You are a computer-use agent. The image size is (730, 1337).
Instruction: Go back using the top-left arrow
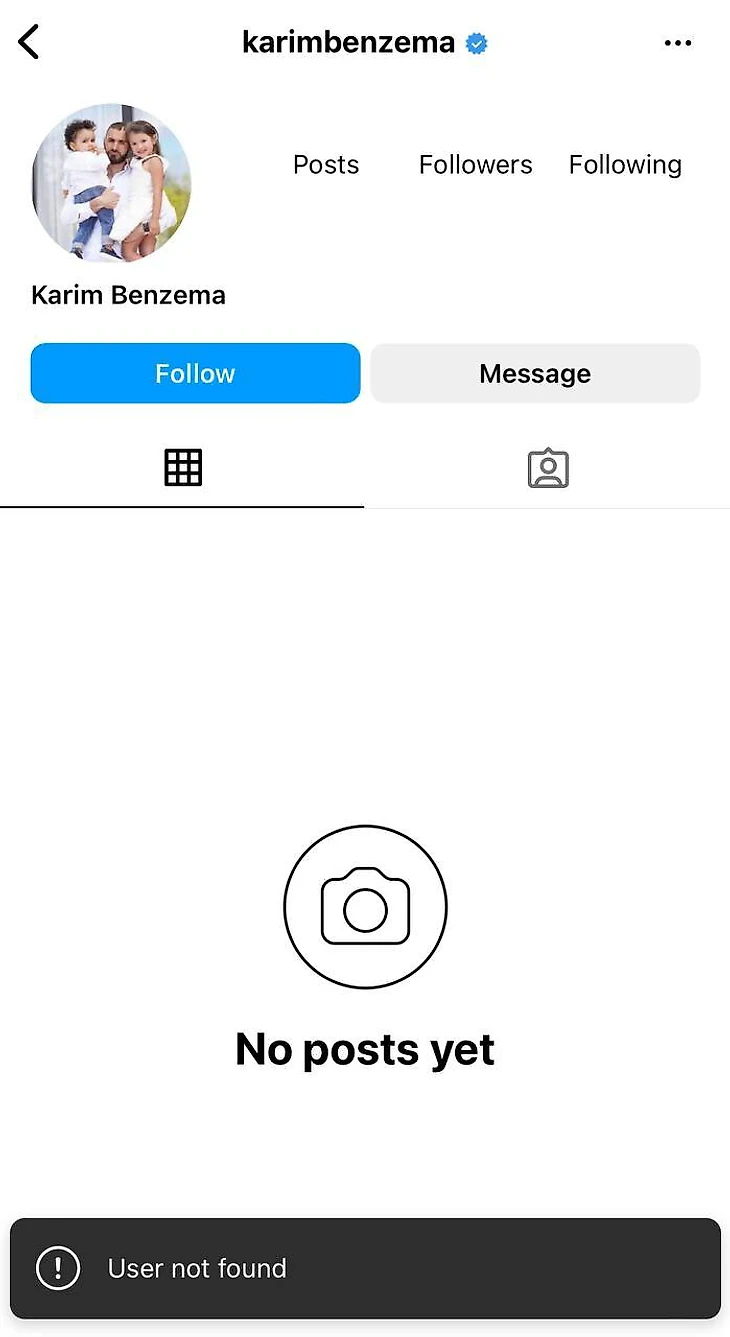29,43
